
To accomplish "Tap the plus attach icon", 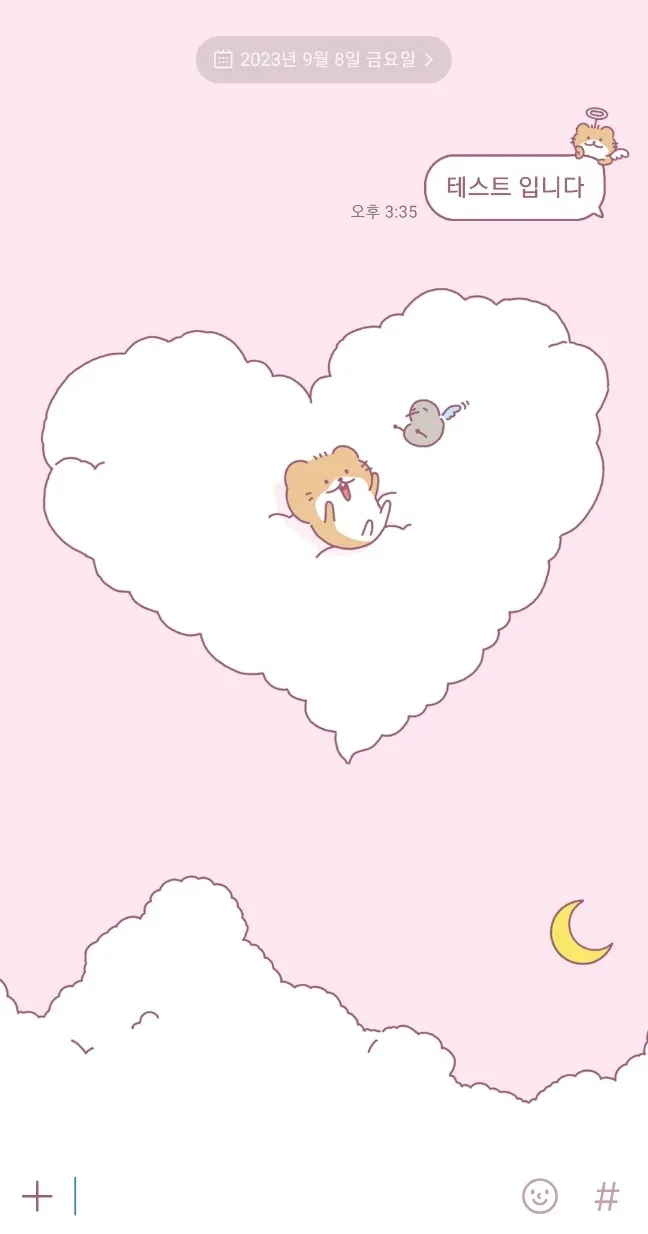I will tap(37, 1196).
